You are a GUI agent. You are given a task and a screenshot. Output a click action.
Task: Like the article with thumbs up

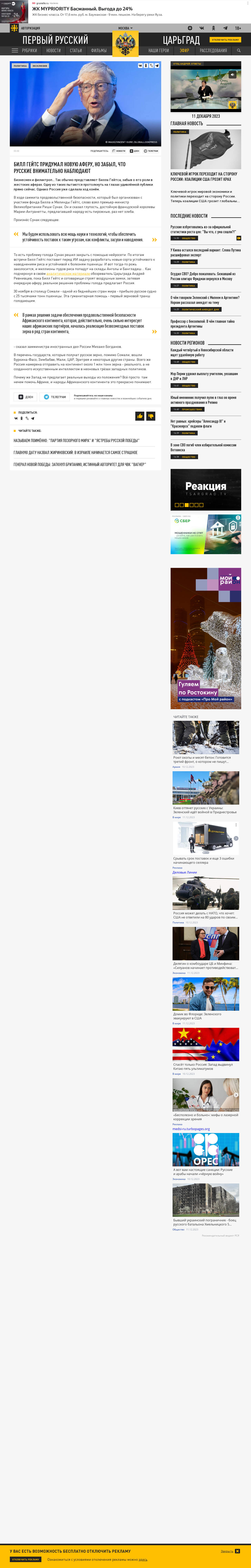(x=140, y=416)
